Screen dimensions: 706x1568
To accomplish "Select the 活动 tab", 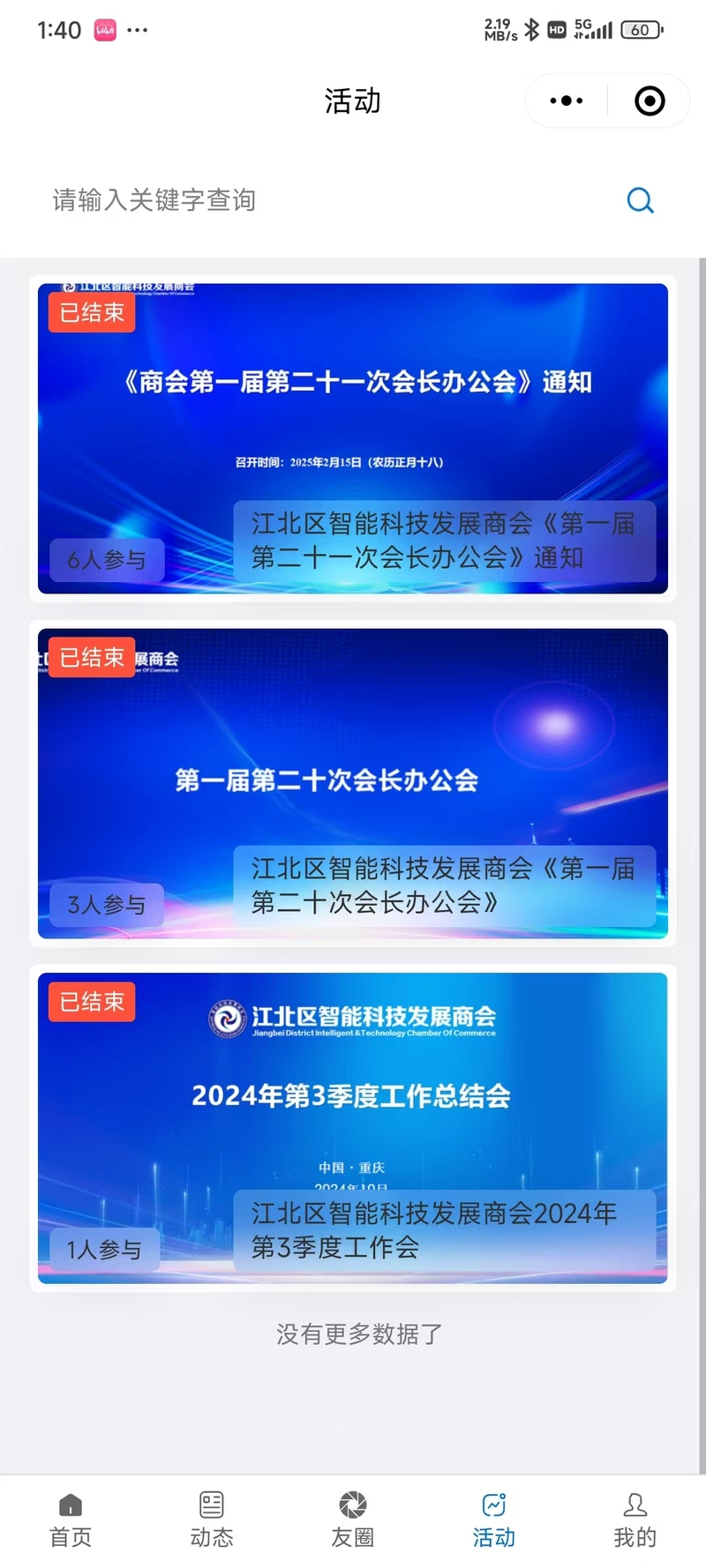I will coord(494,1520).
